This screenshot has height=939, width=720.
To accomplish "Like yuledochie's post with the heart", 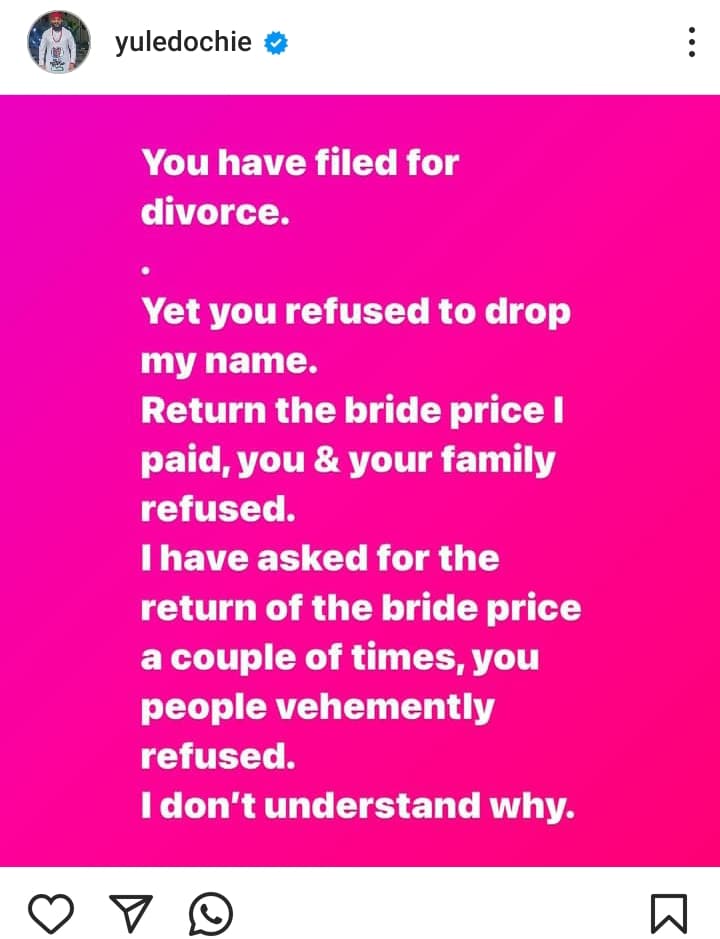I will coord(50,913).
